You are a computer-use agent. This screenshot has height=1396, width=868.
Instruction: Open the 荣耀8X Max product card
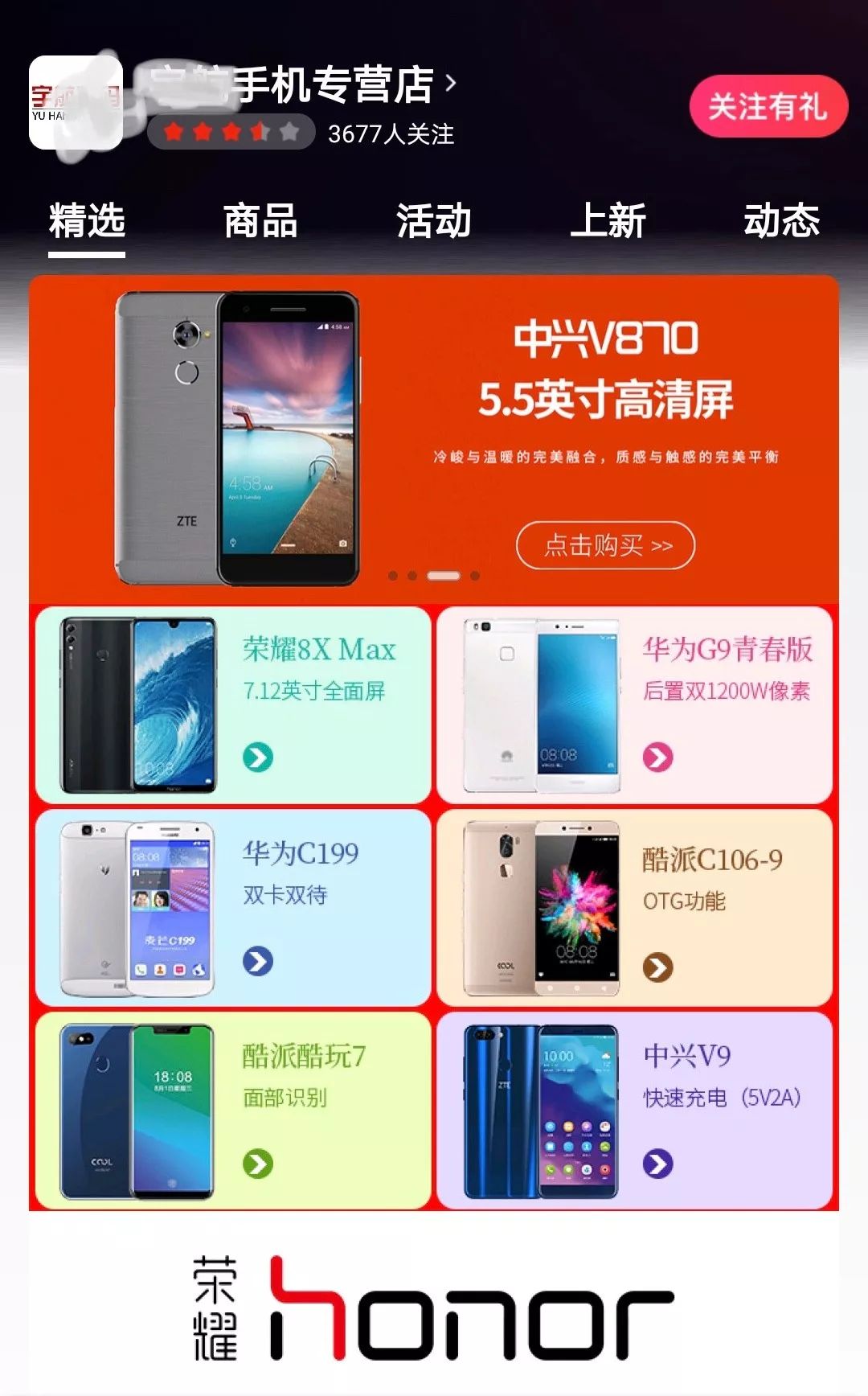tap(233, 705)
